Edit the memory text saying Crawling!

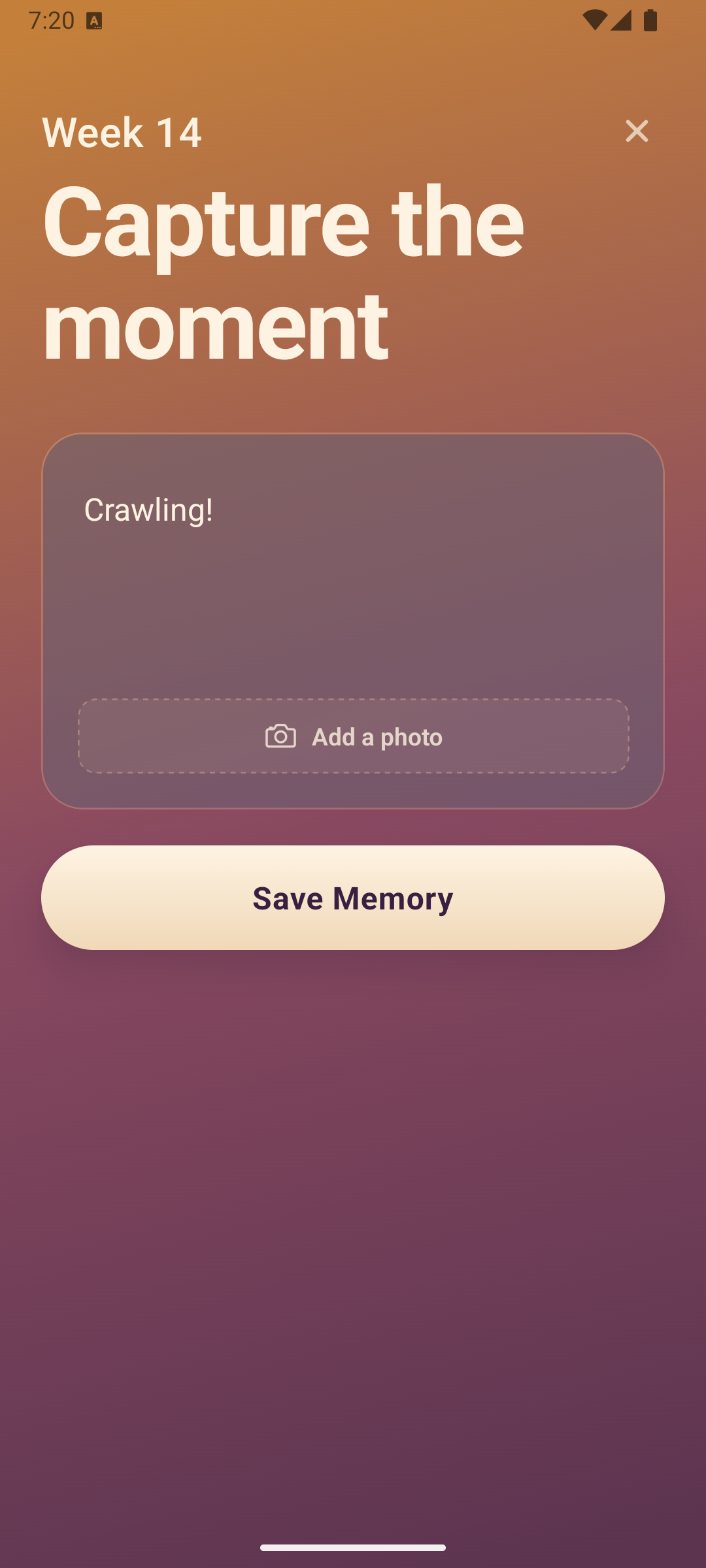pos(353,562)
